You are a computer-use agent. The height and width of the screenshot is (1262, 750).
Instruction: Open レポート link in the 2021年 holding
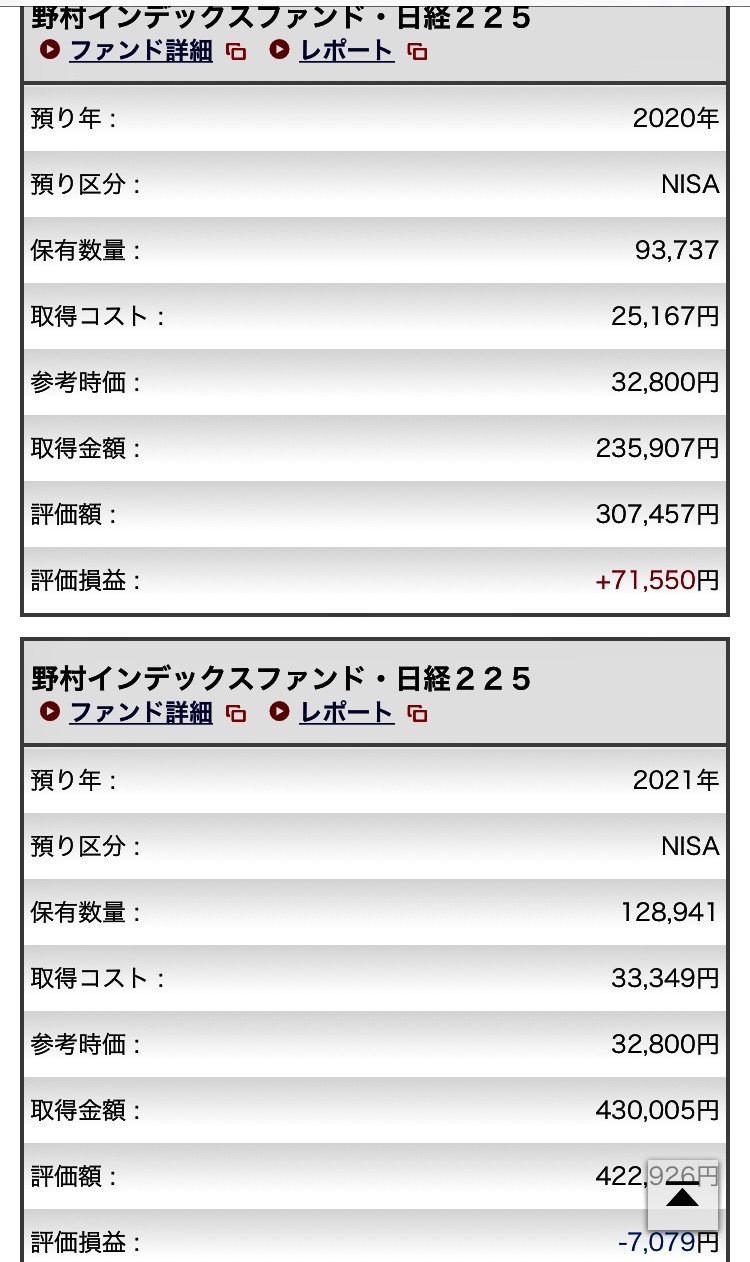346,712
